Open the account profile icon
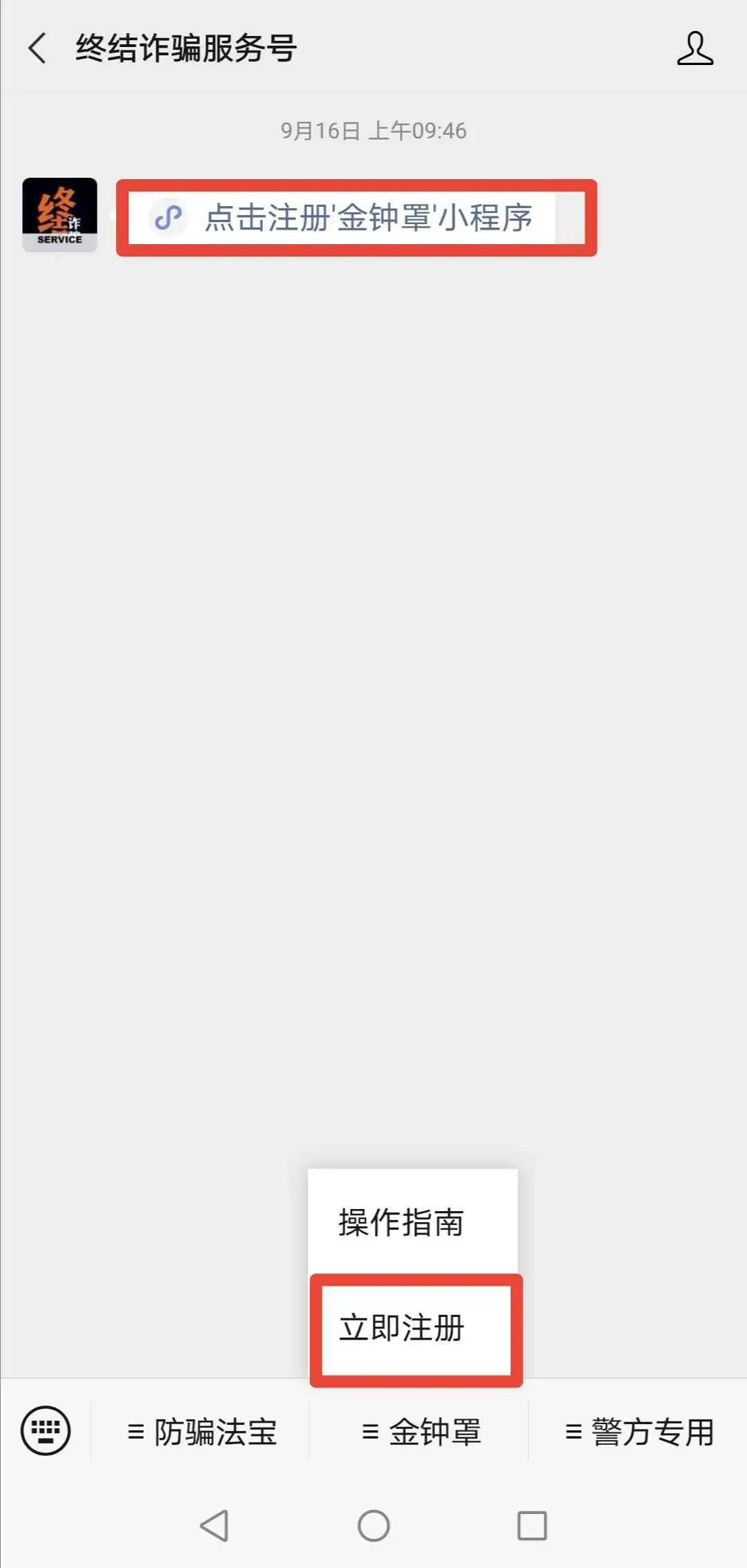747x1568 pixels. click(x=694, y=48)
